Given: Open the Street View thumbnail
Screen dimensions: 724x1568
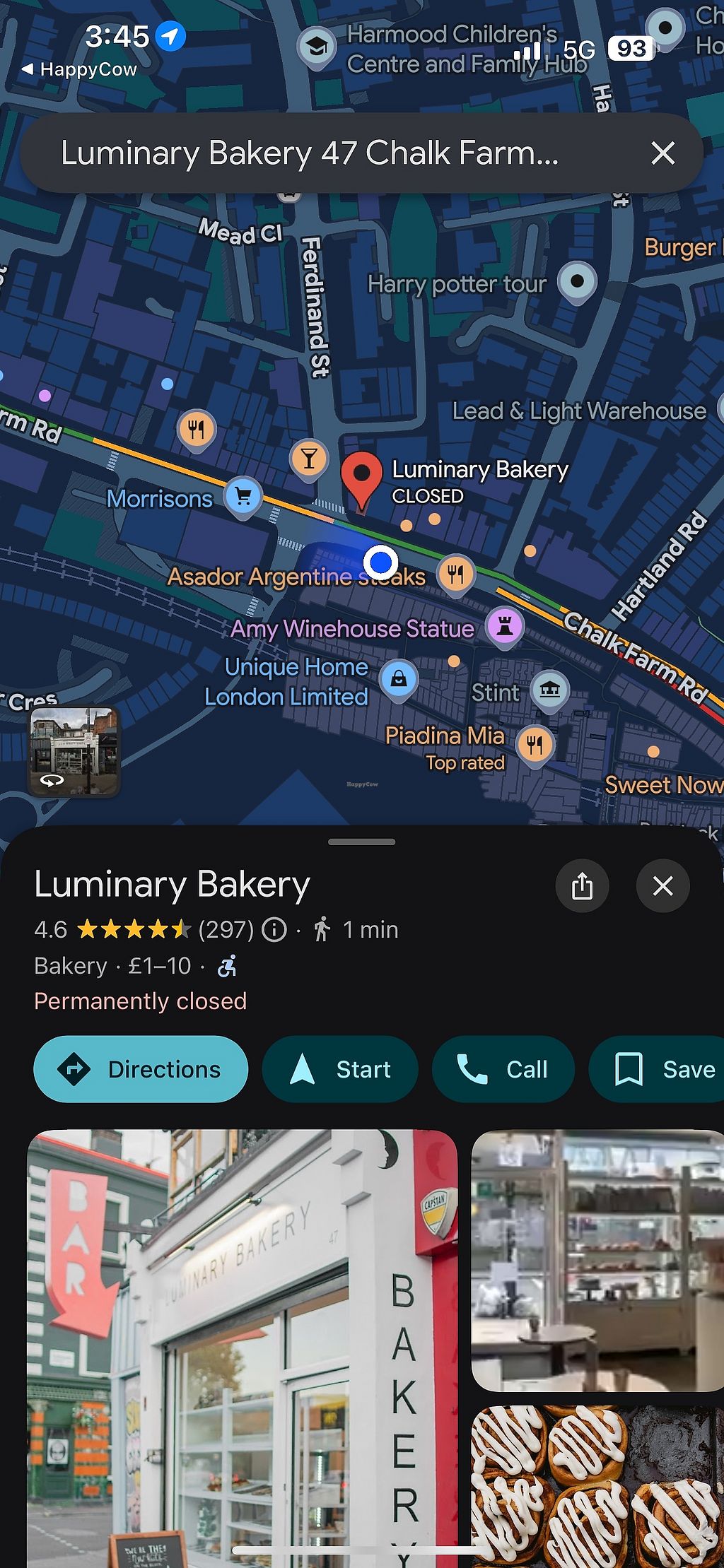Looking at the screenshot, I should [74, 752].
